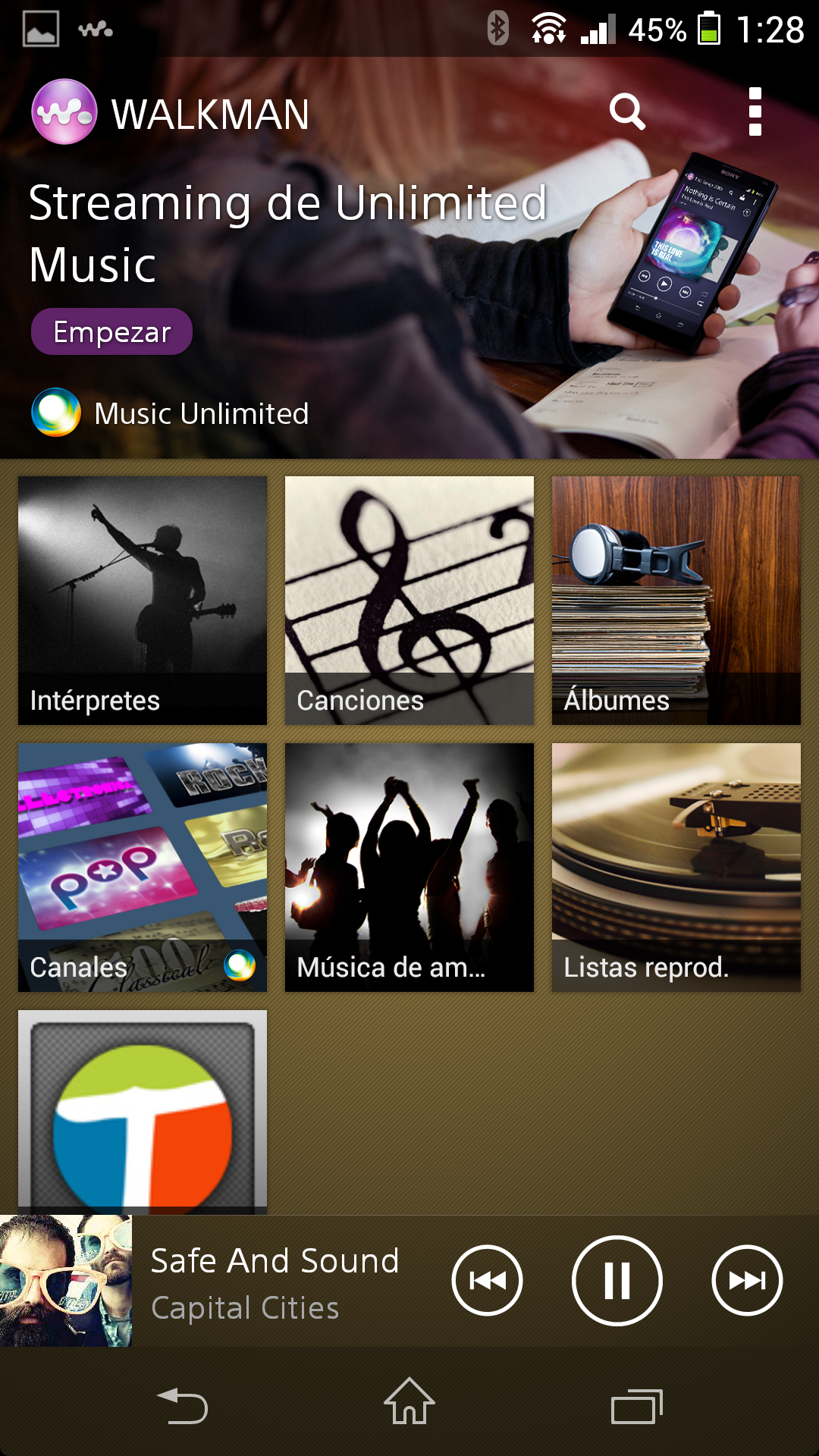Skip to the next track
The height and width of the screenshot is (1456, 819).
click(747, 1281)
